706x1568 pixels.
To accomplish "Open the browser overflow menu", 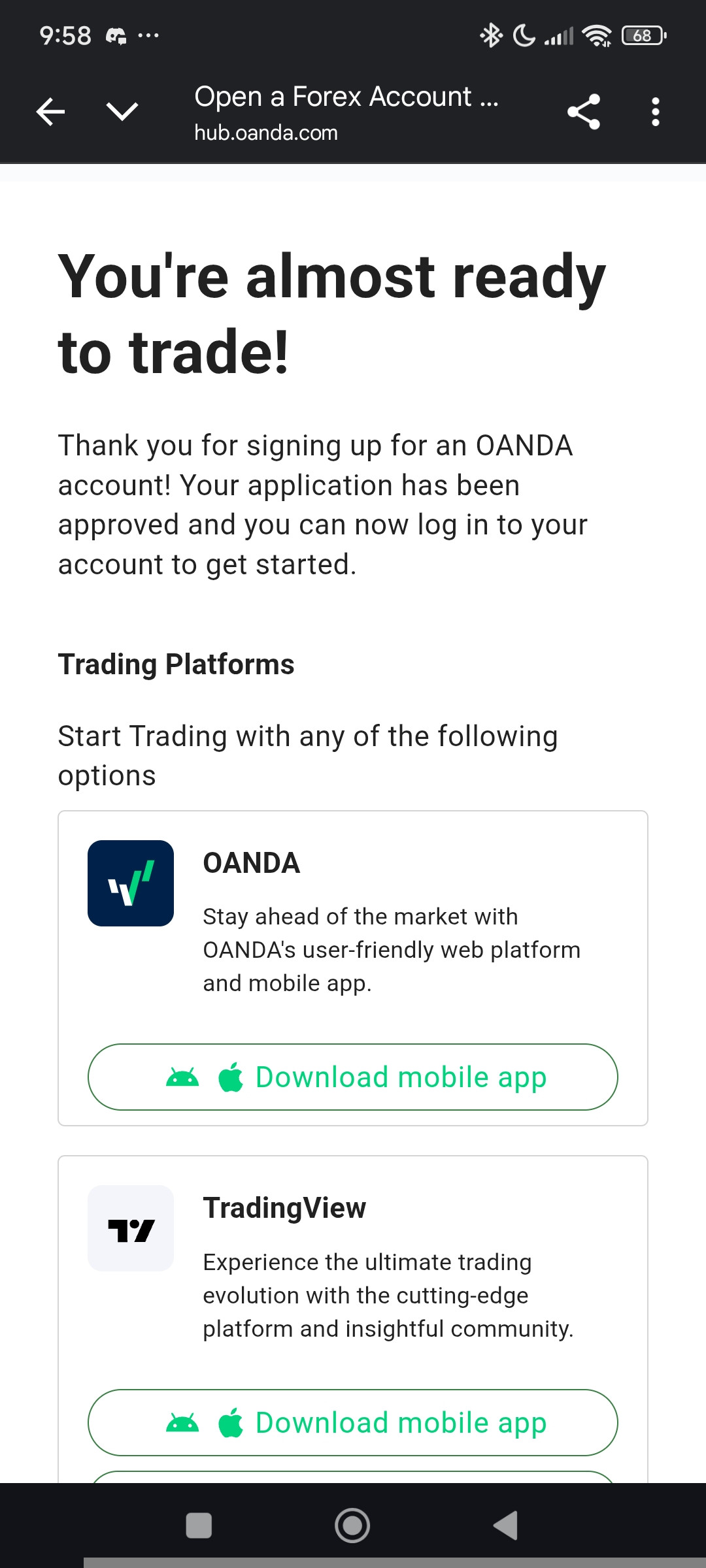I will click(x=655, y=112).
